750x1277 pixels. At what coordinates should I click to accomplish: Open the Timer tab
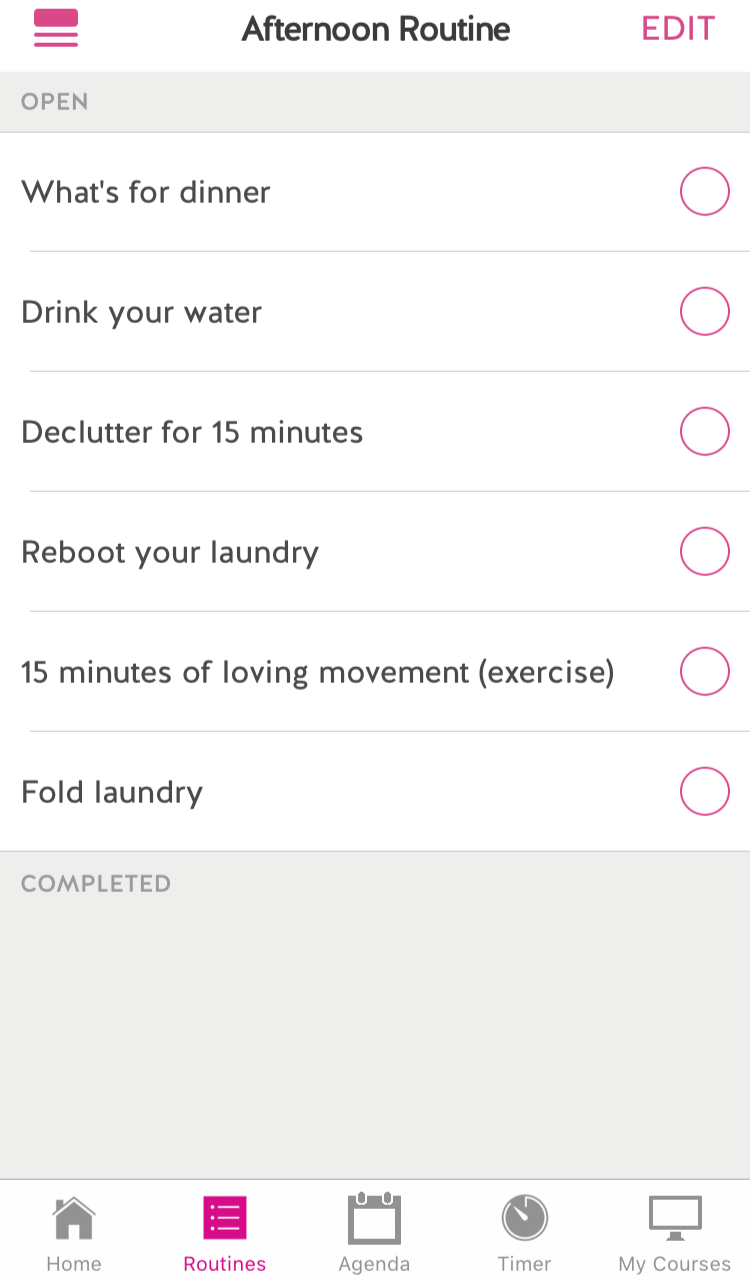click(525, 1233)
